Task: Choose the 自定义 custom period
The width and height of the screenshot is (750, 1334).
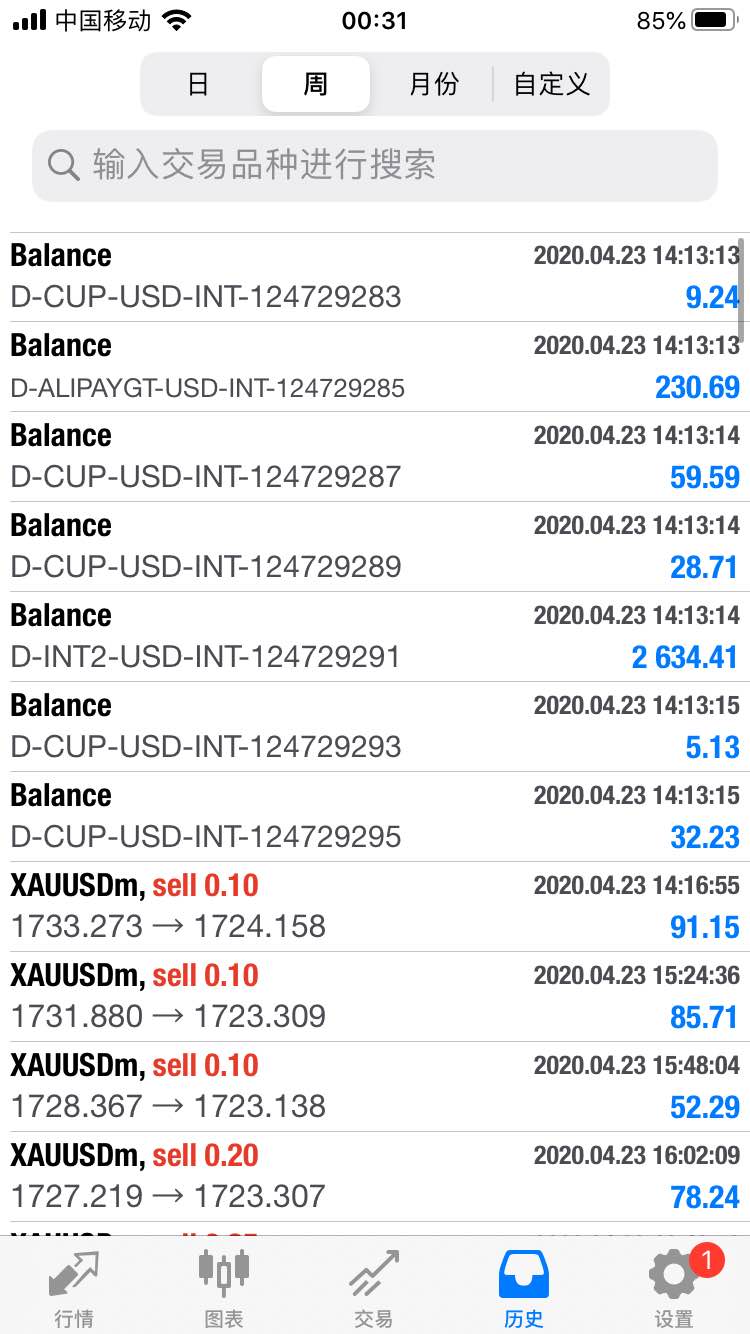Action: 551,84
